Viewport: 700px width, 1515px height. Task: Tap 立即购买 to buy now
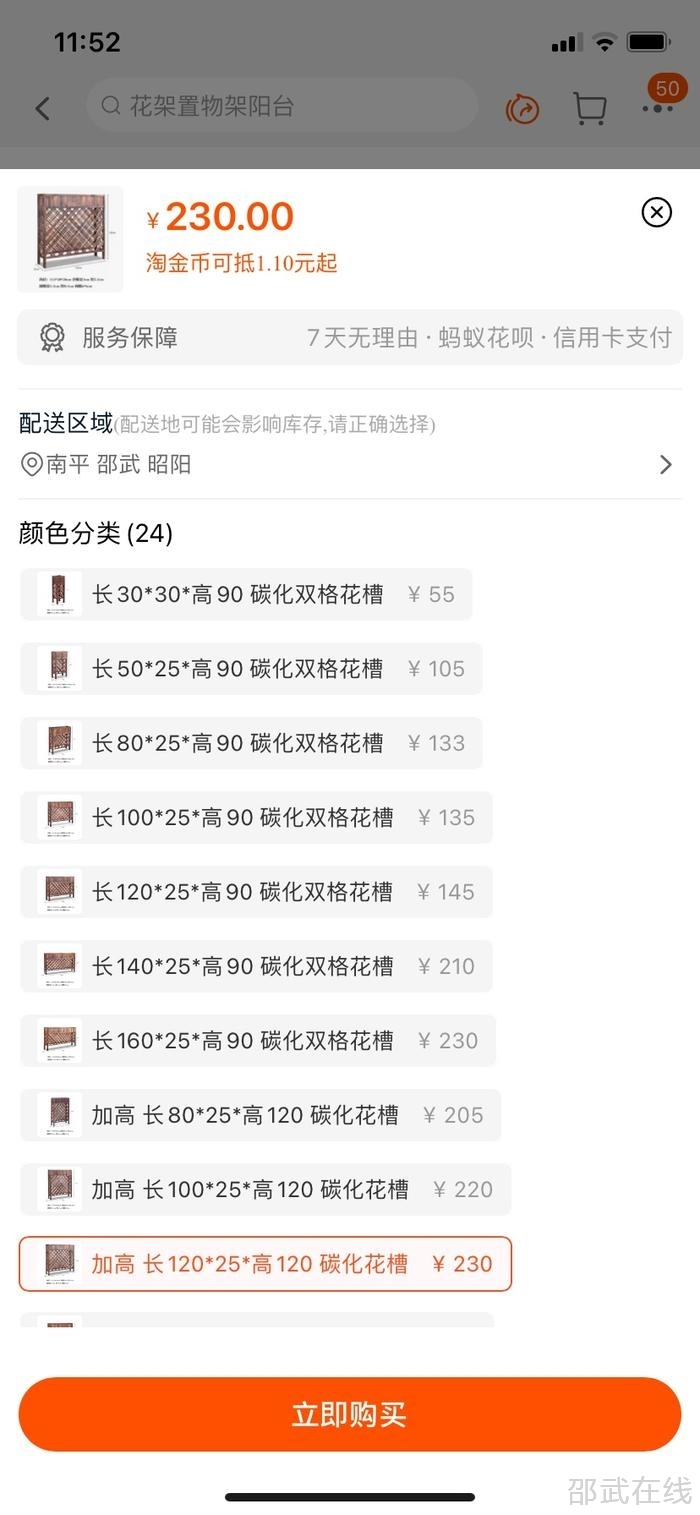click(x=349, y=1414)
